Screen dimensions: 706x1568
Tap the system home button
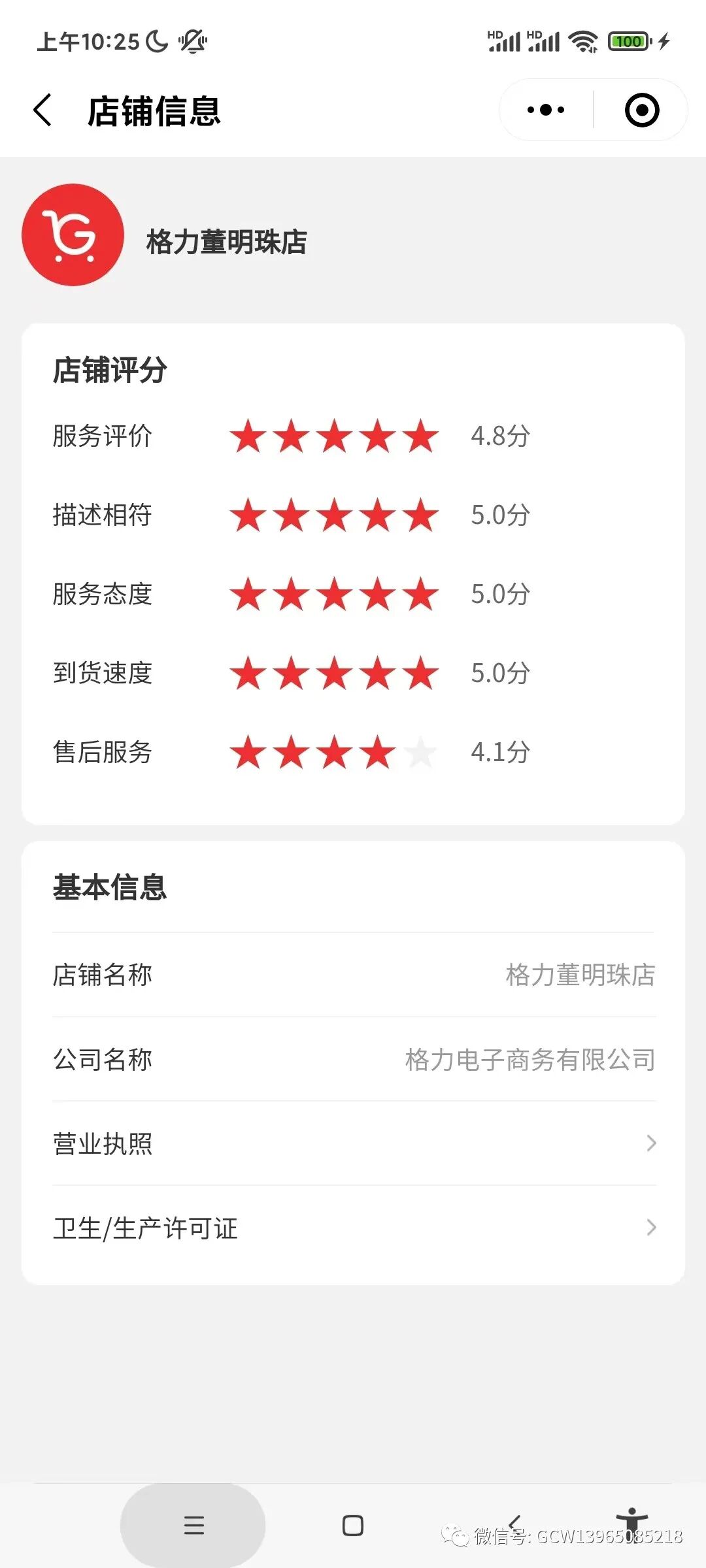pos(353,1526)
